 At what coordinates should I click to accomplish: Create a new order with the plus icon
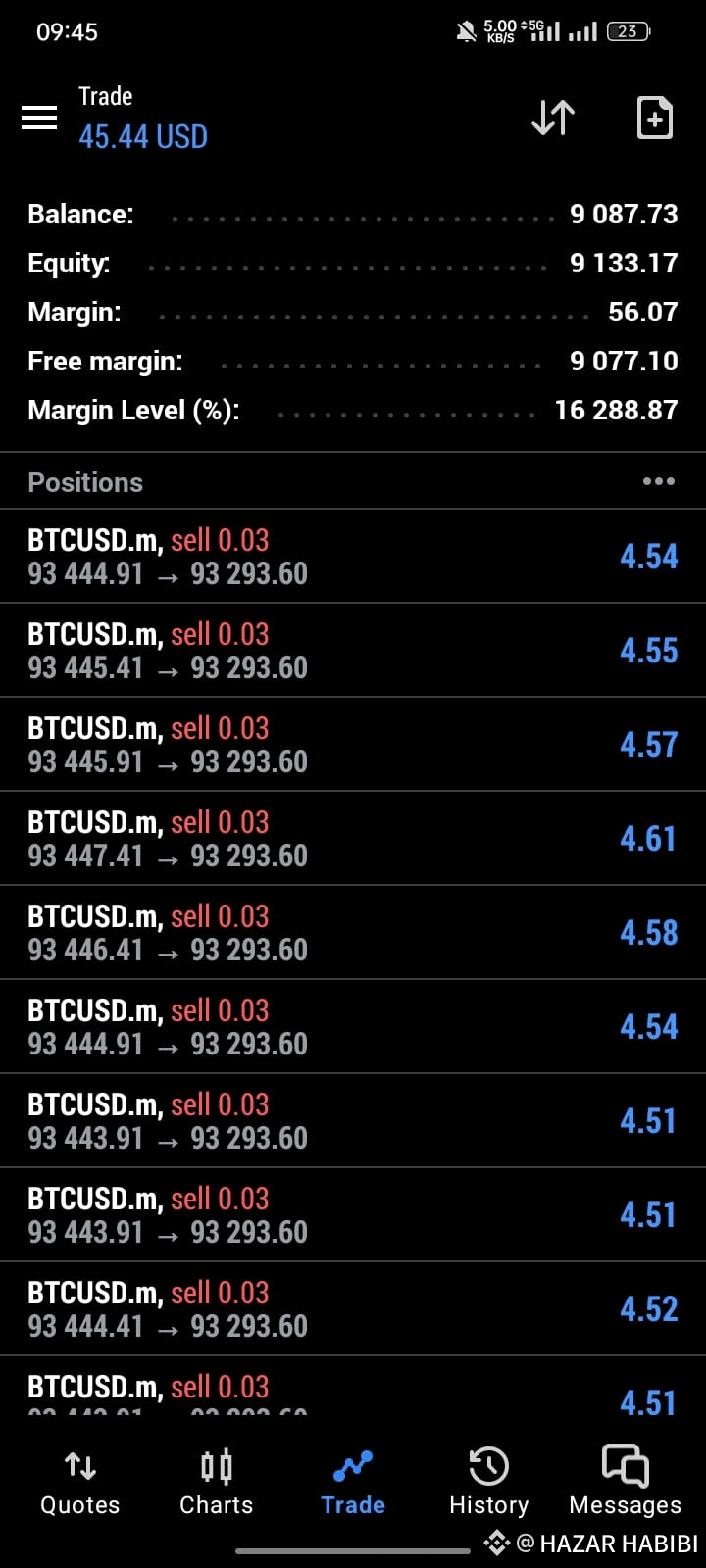[655, 119]
